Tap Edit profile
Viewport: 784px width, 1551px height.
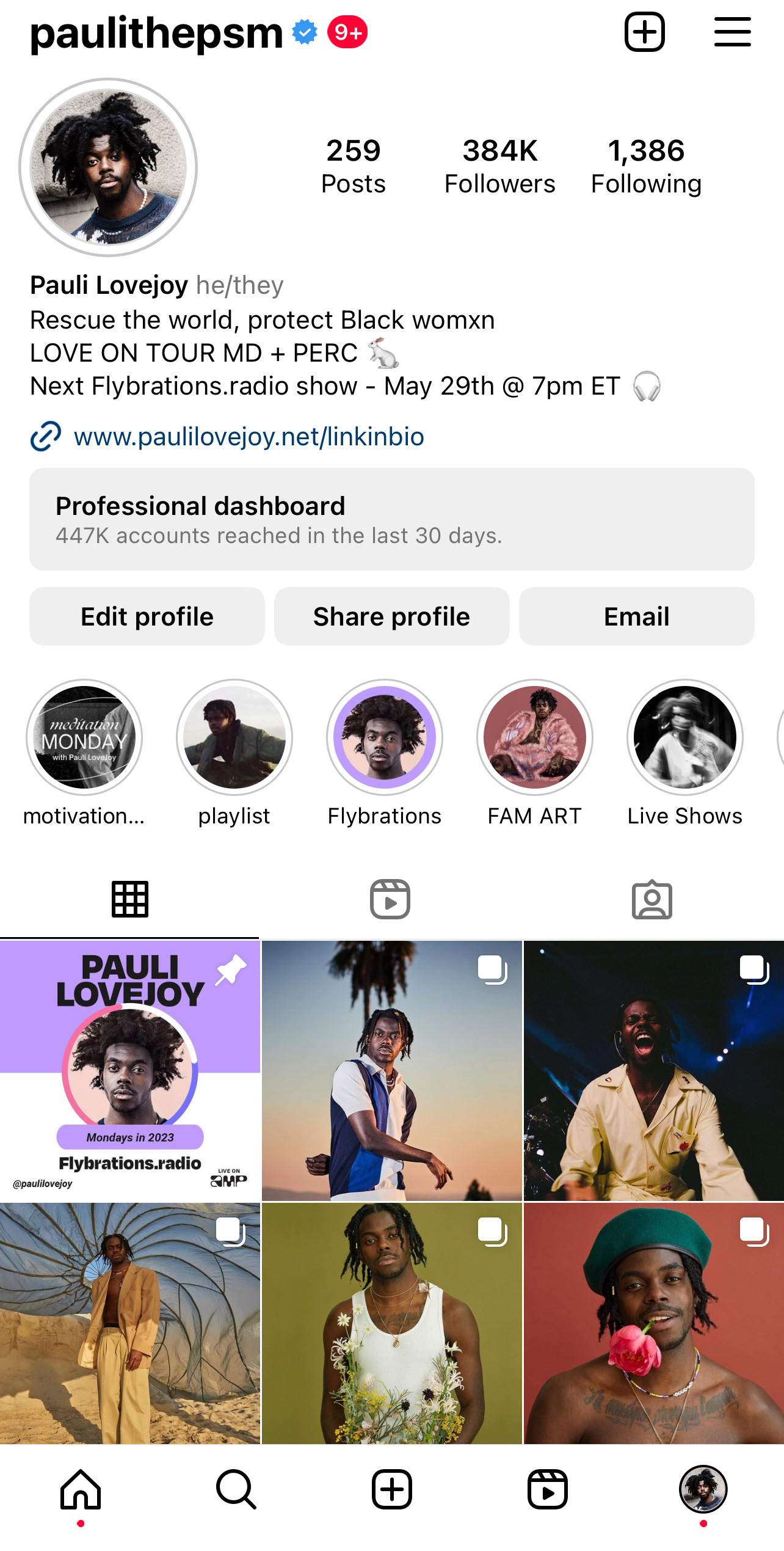pos(147,616)
